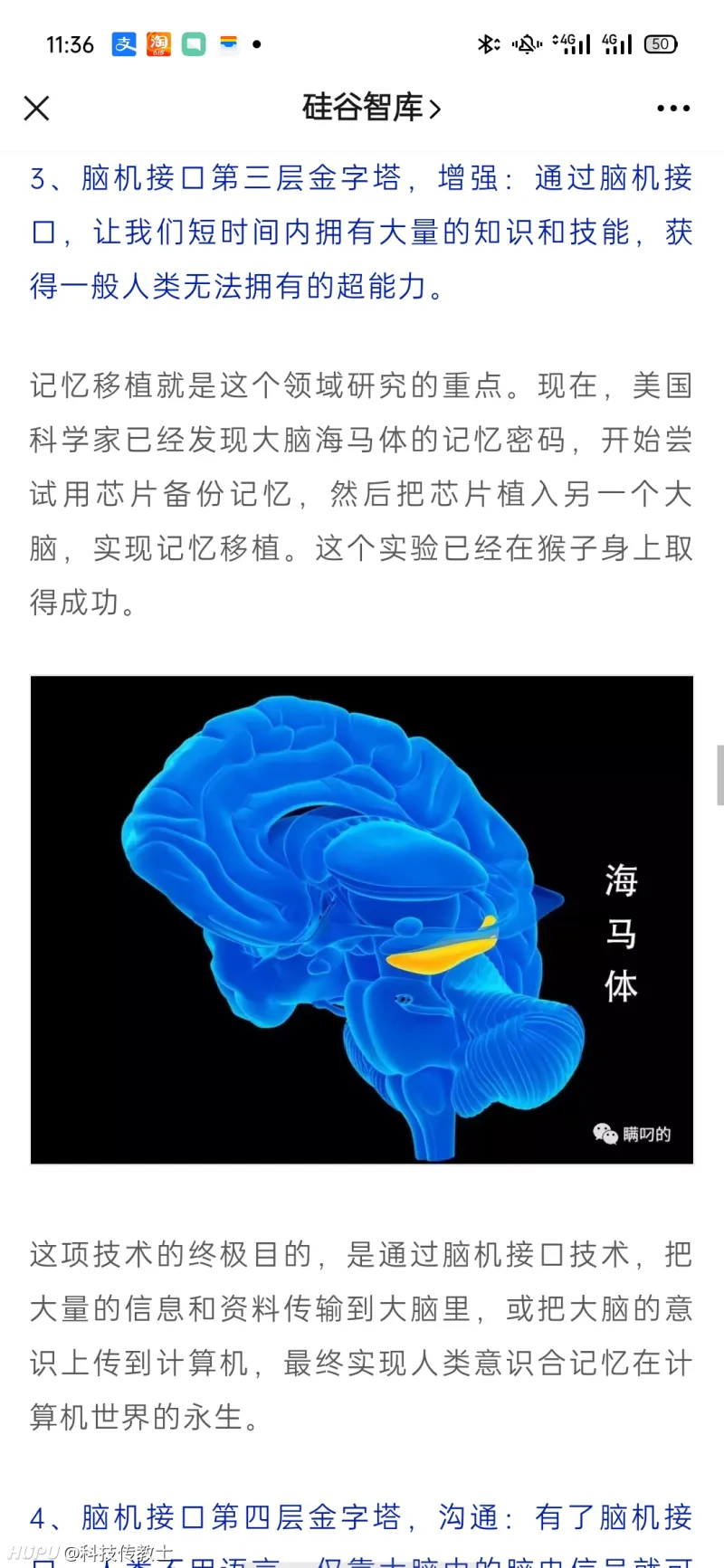The height and width of the screenshot is (1568, 724).
Task: Open the 硅谷智库 account page
Action: (371, 109)
